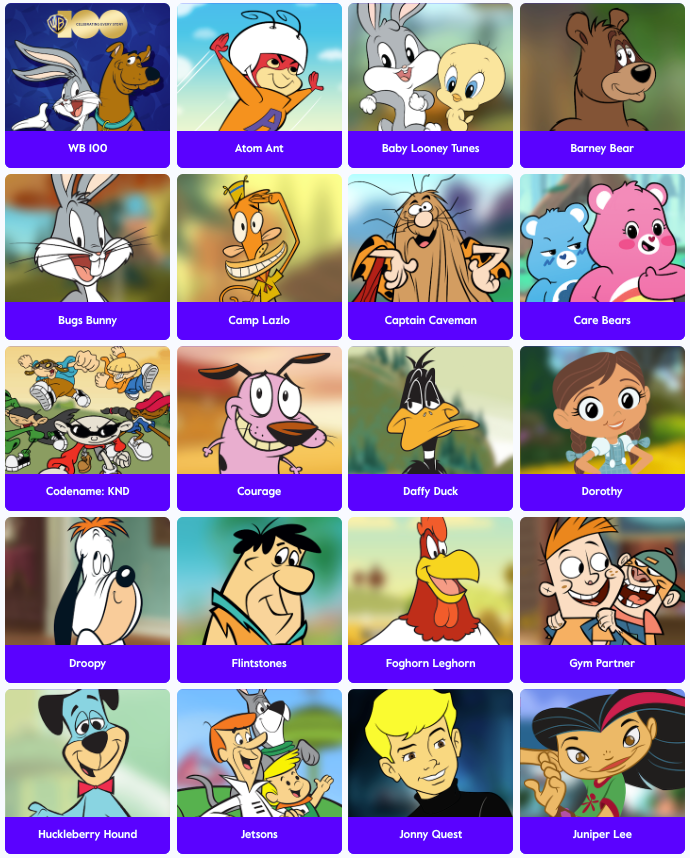690x858 pixels.
Task: Select the Jetsons card
Action: pyautogui.click(x=259, y=771)
